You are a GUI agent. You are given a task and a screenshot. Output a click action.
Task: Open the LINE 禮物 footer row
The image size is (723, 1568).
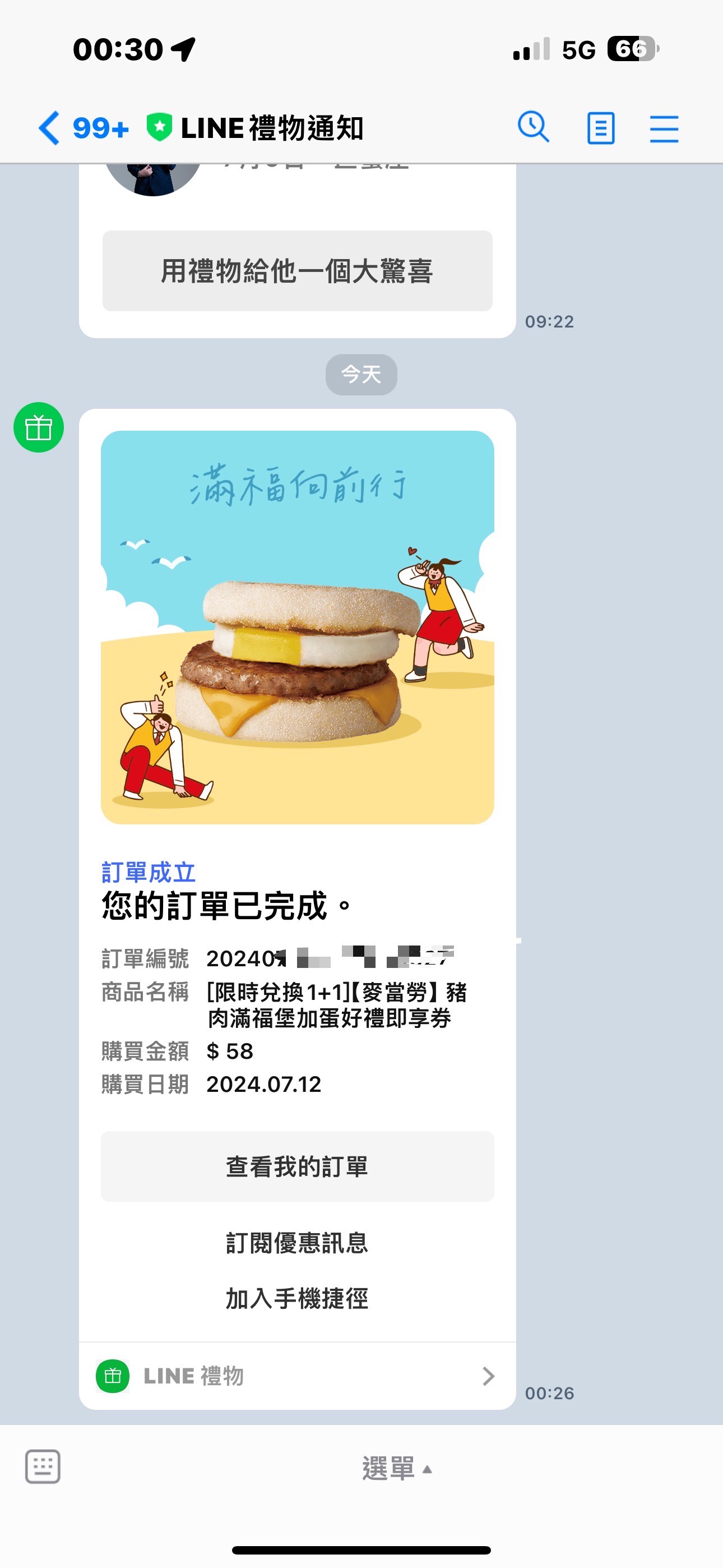[297, 1376]
